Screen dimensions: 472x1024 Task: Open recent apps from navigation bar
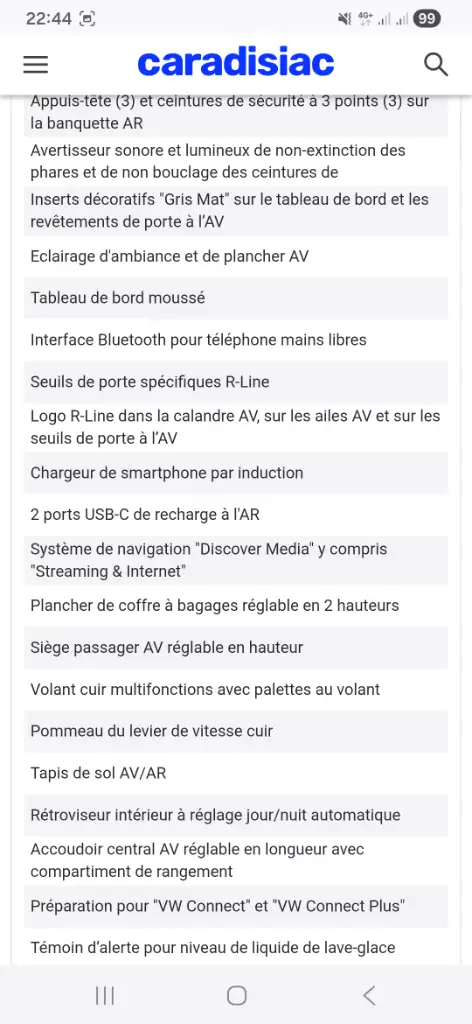coord(104,995)
